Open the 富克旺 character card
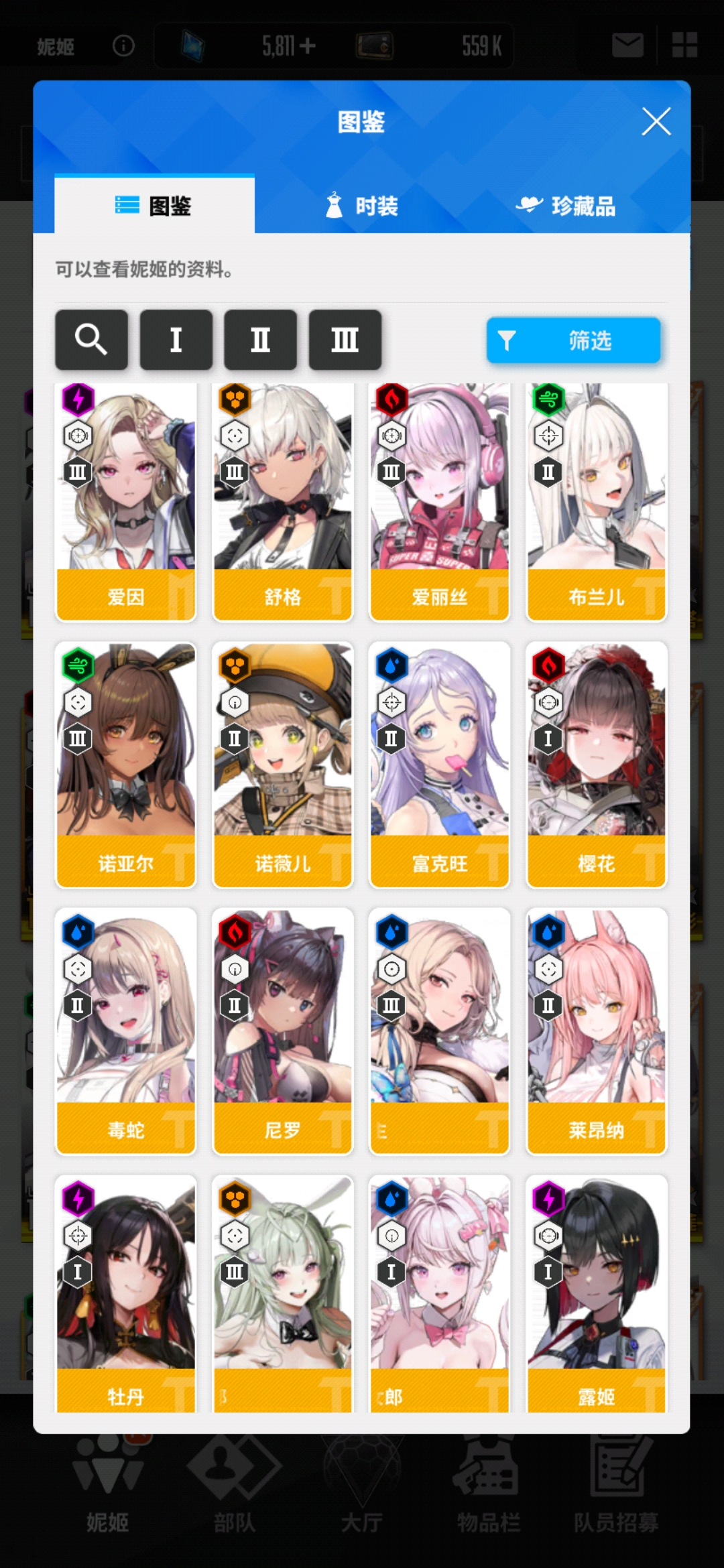The image size is (724, 1568). [x=440, y=764]
